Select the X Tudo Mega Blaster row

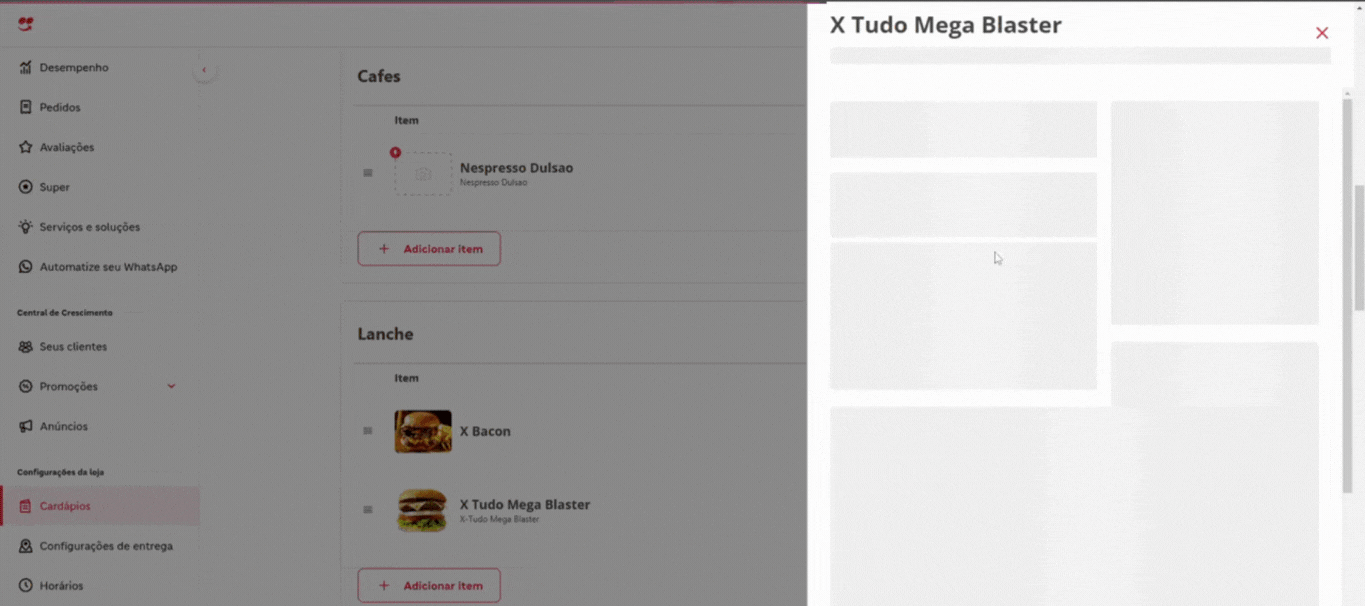(524, 505)
